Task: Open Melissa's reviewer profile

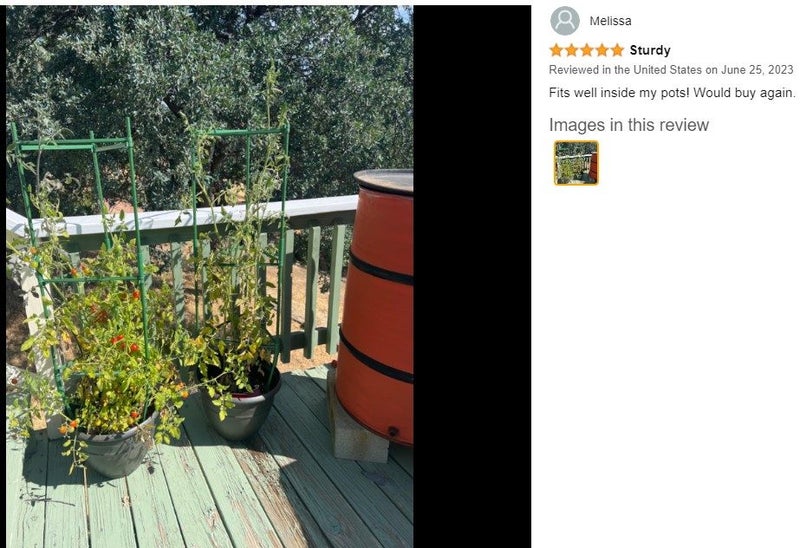Action: 609,21
